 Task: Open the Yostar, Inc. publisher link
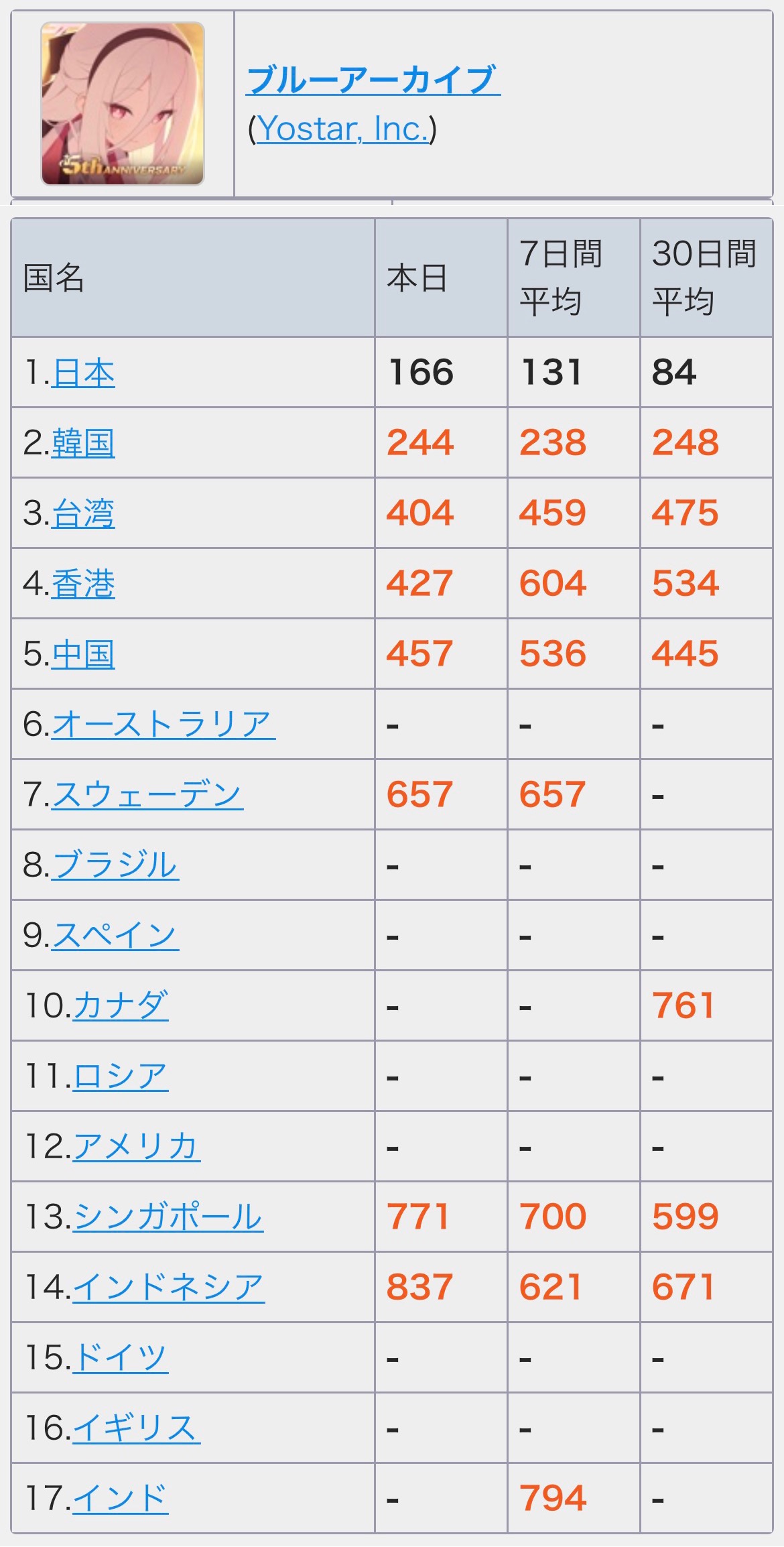tap(342, 129)
